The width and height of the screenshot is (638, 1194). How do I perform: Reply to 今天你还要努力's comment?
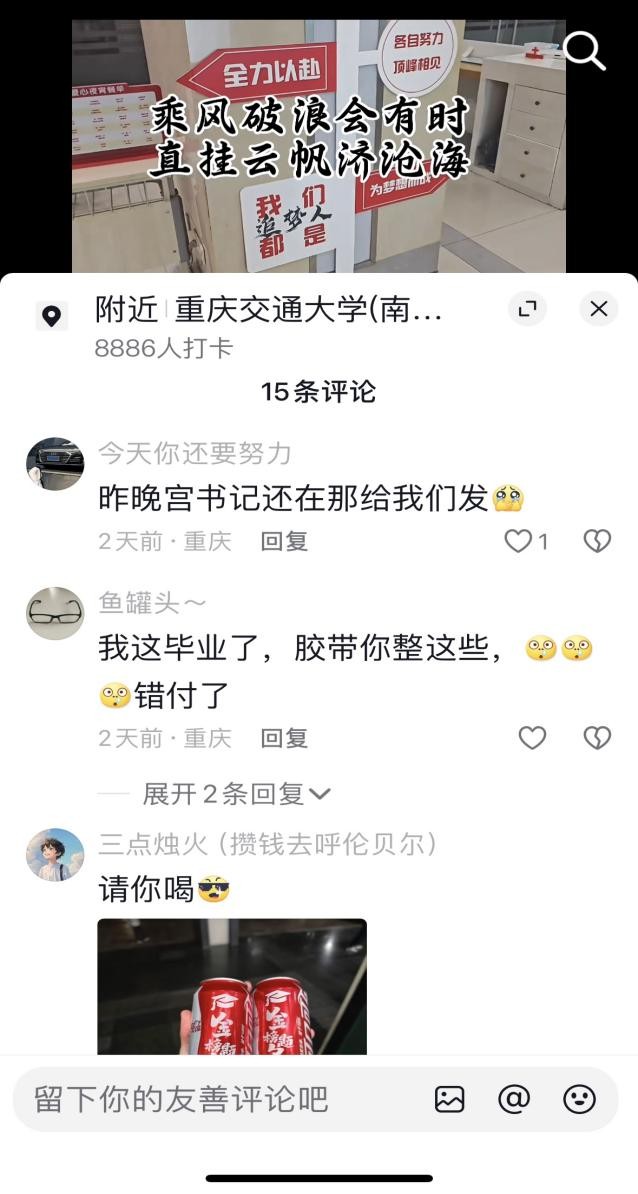(284, 541)
